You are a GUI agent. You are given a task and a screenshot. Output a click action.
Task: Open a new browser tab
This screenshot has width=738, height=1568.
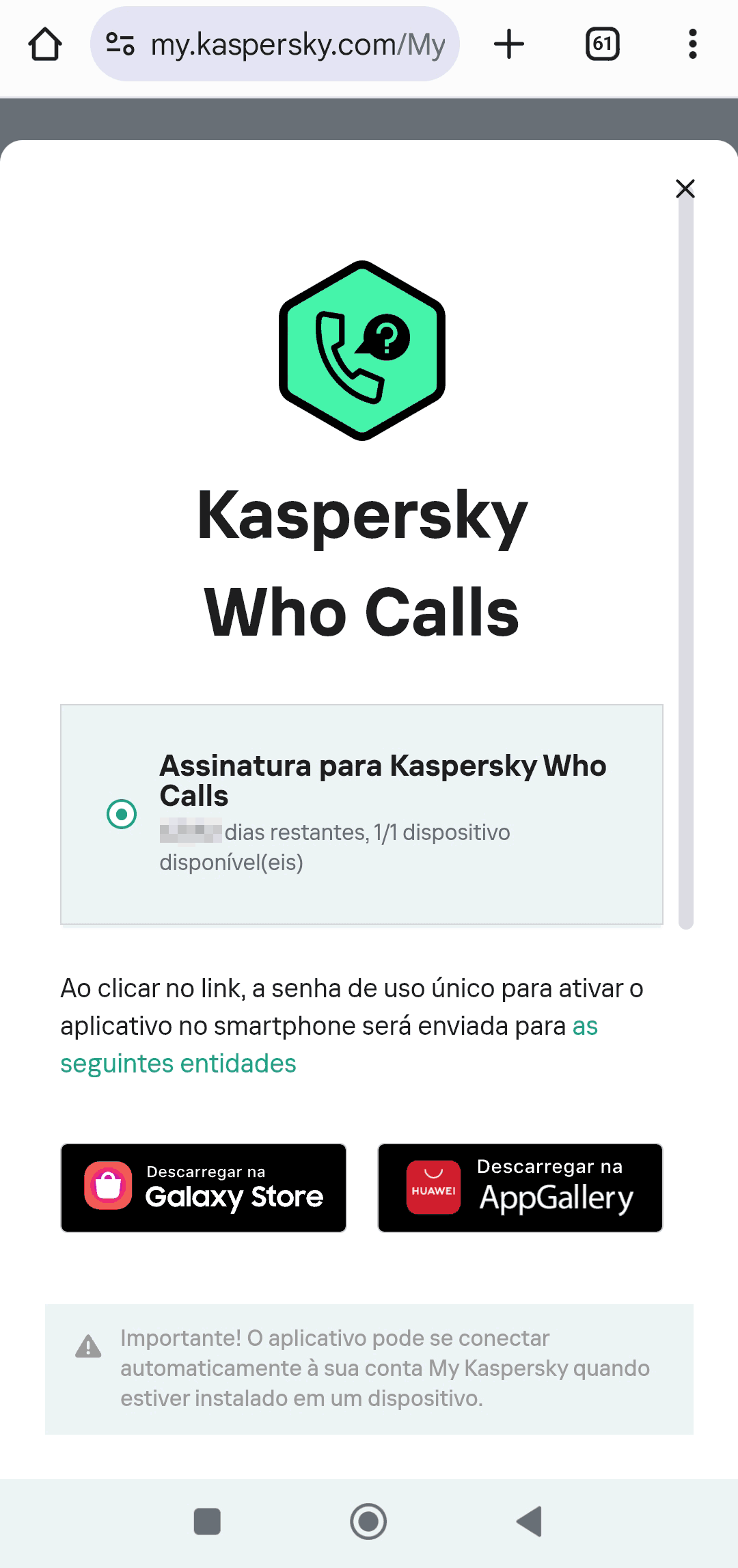click(509, 44)
